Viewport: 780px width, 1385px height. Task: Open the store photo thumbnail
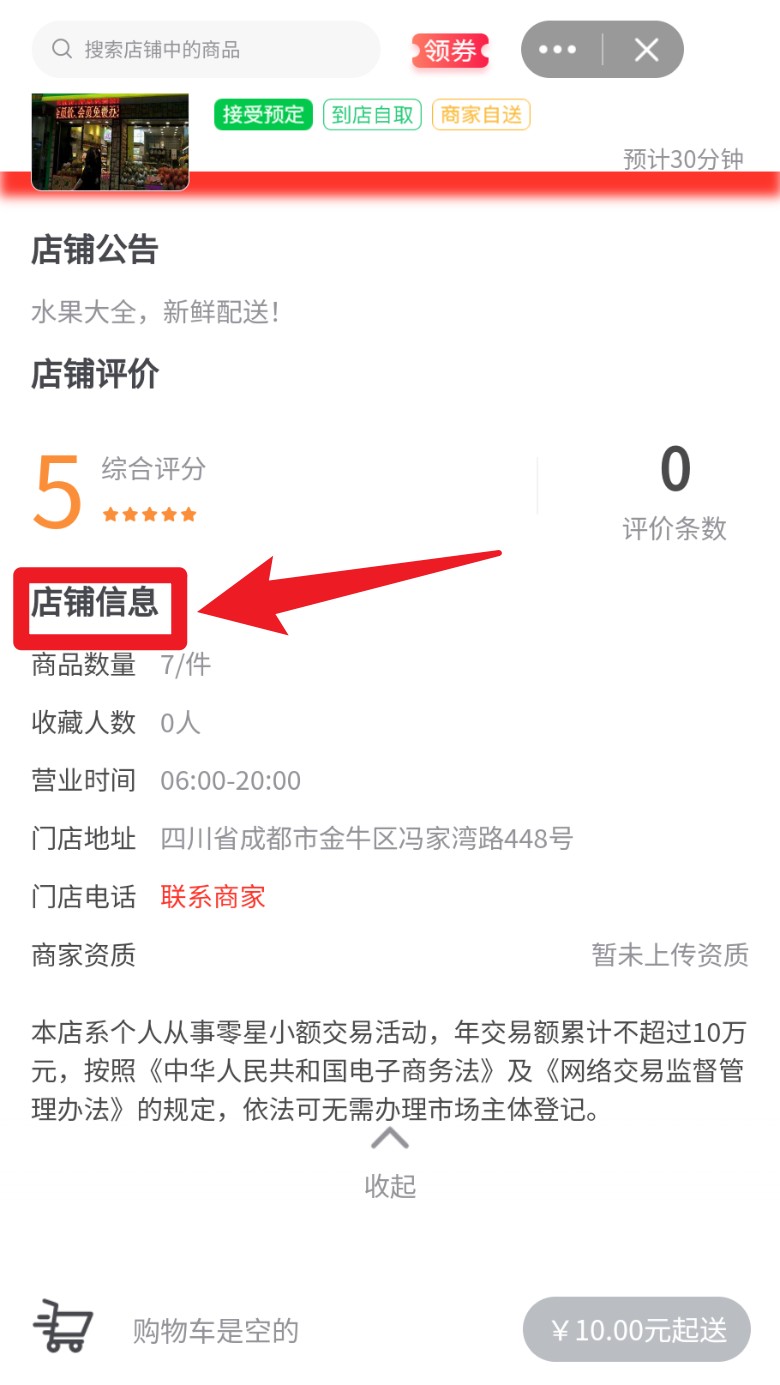click(110, 141)
